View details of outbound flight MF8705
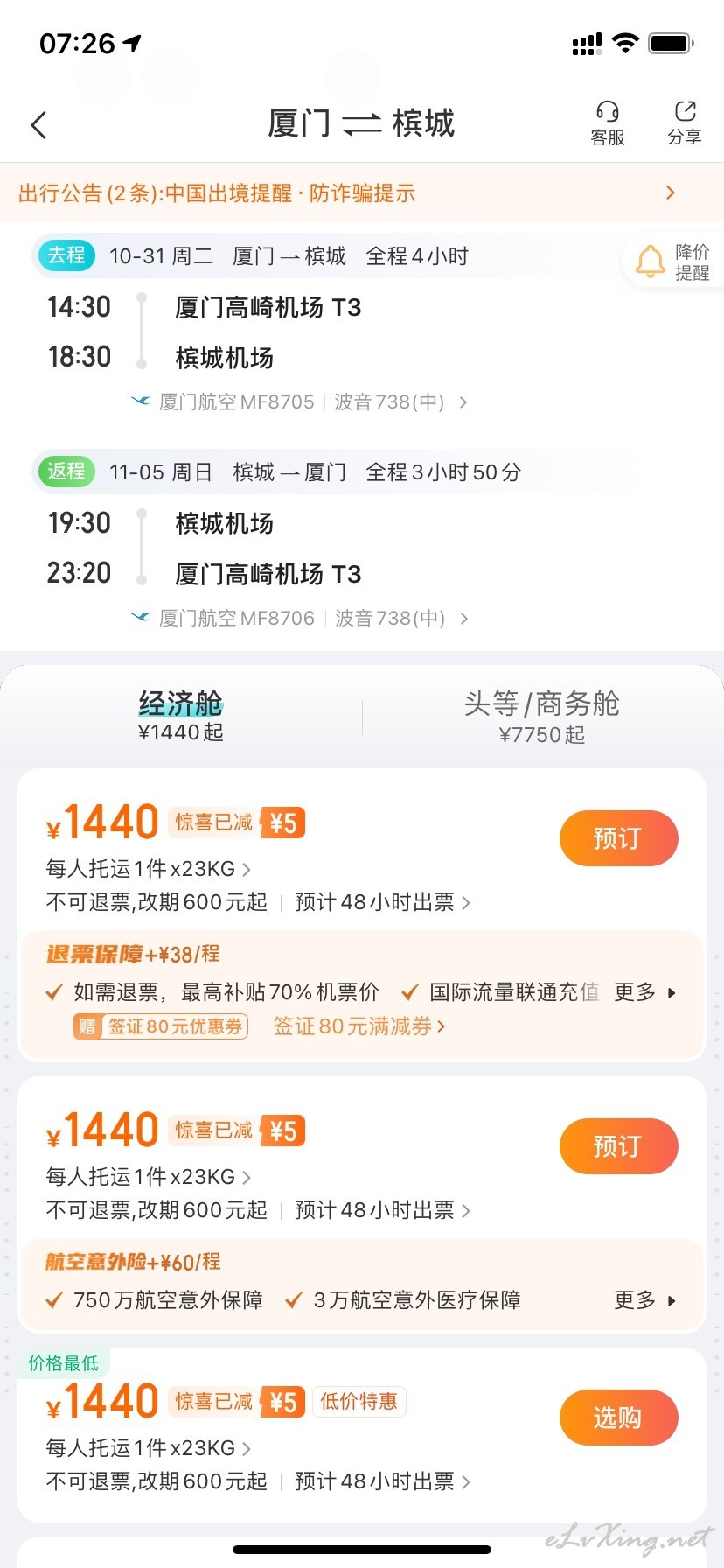 pos(300,402)
